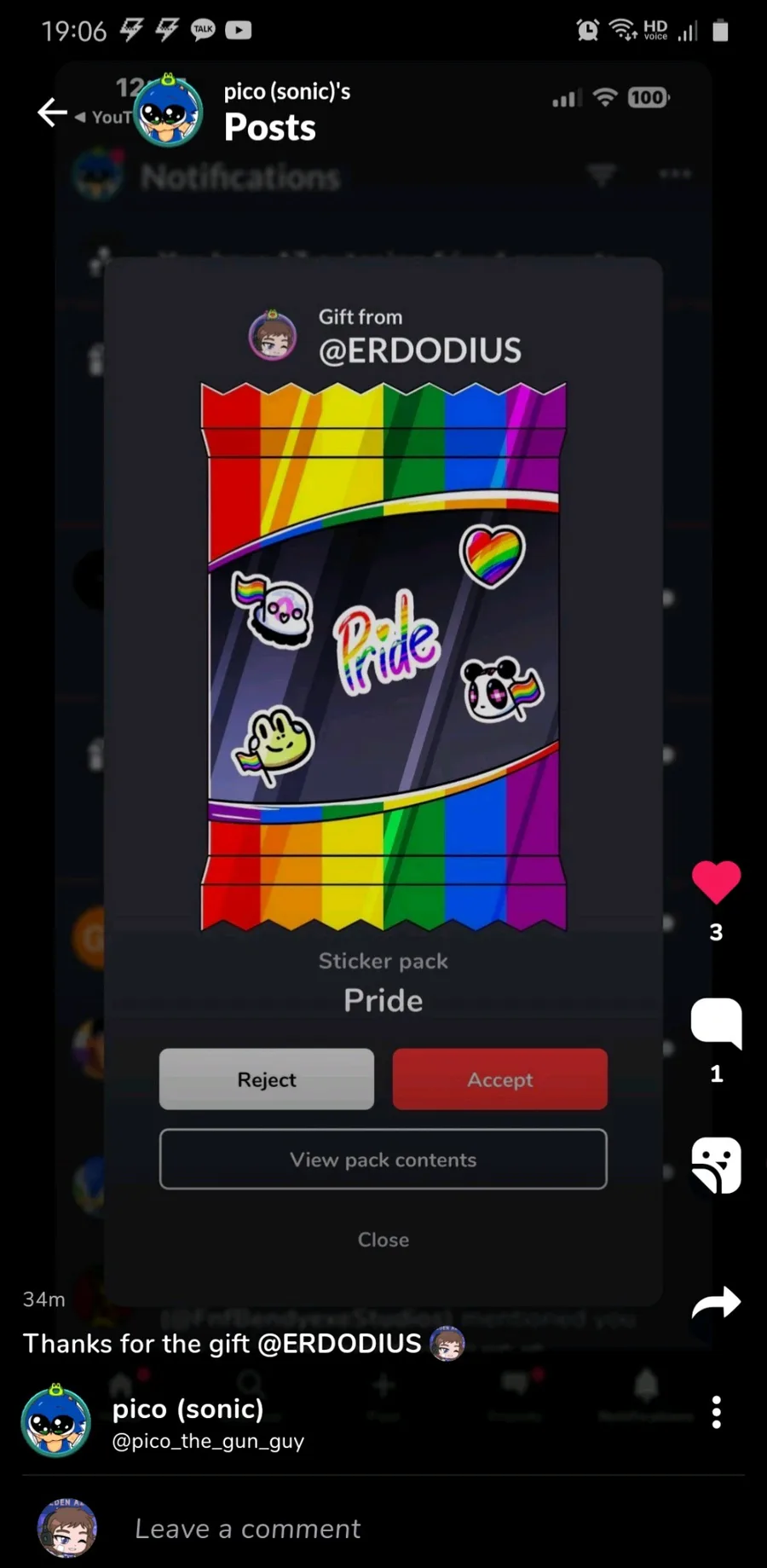Go back with the top-left arrow
767x1568 pixels.
coord(52,112)
